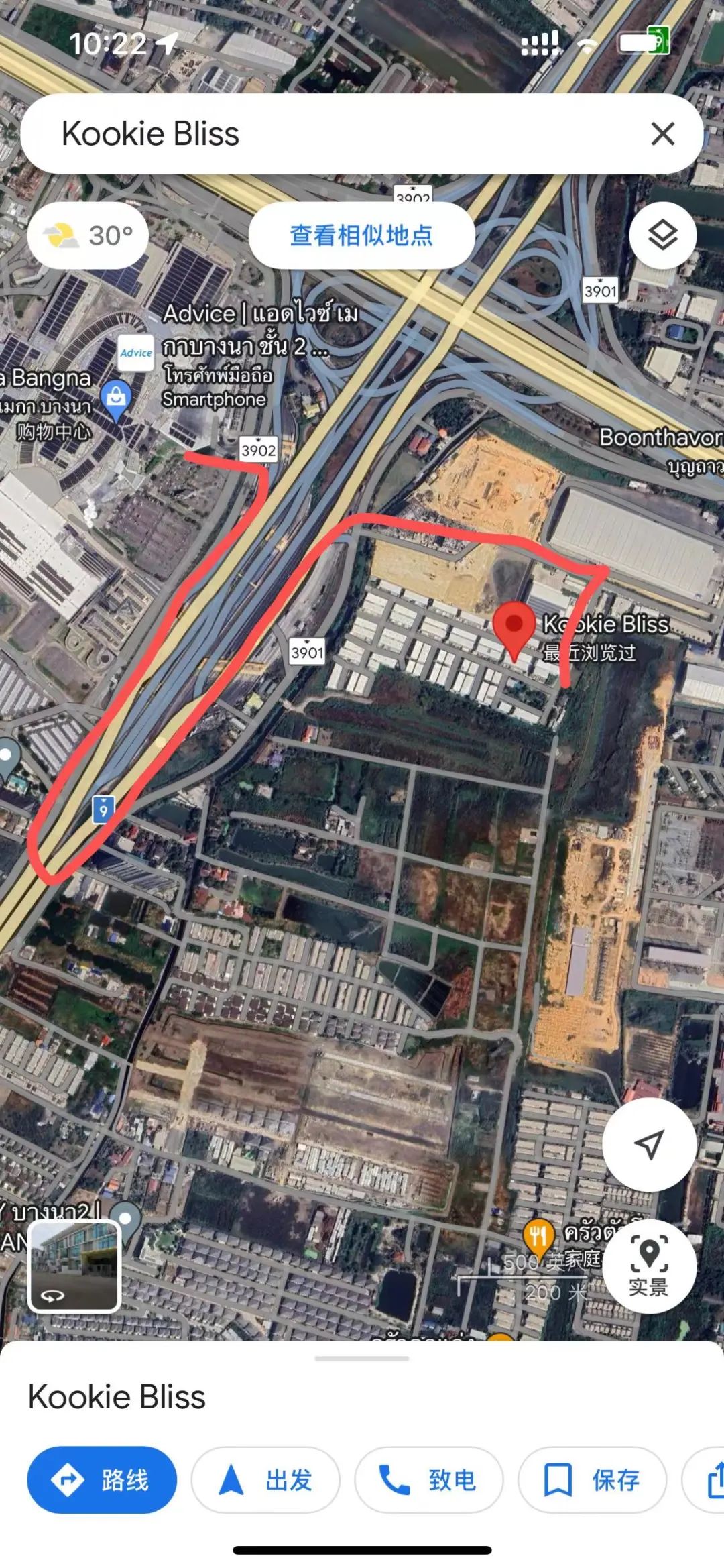Select the Mega Bangna shopping center pin

(116, 399)
